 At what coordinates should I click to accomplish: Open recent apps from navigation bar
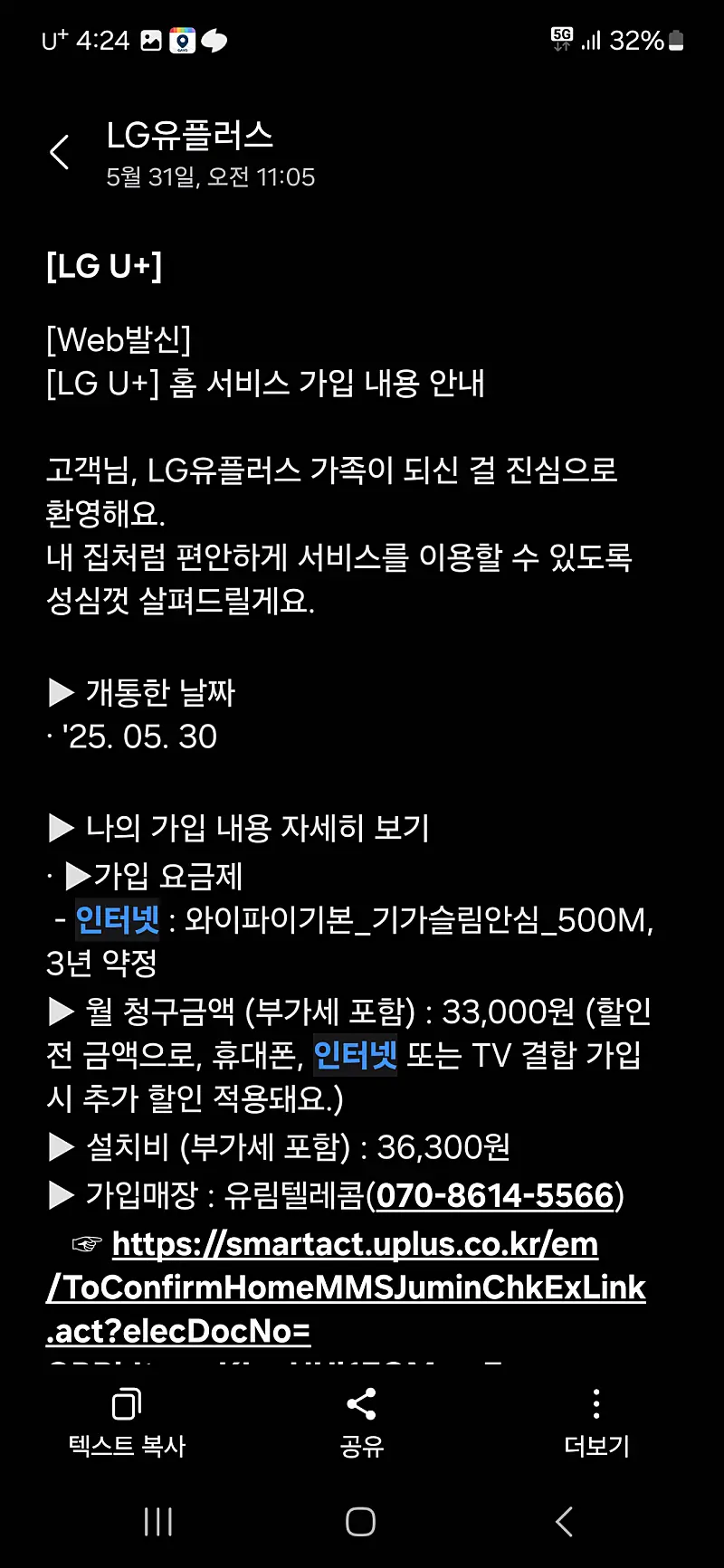158,1522
